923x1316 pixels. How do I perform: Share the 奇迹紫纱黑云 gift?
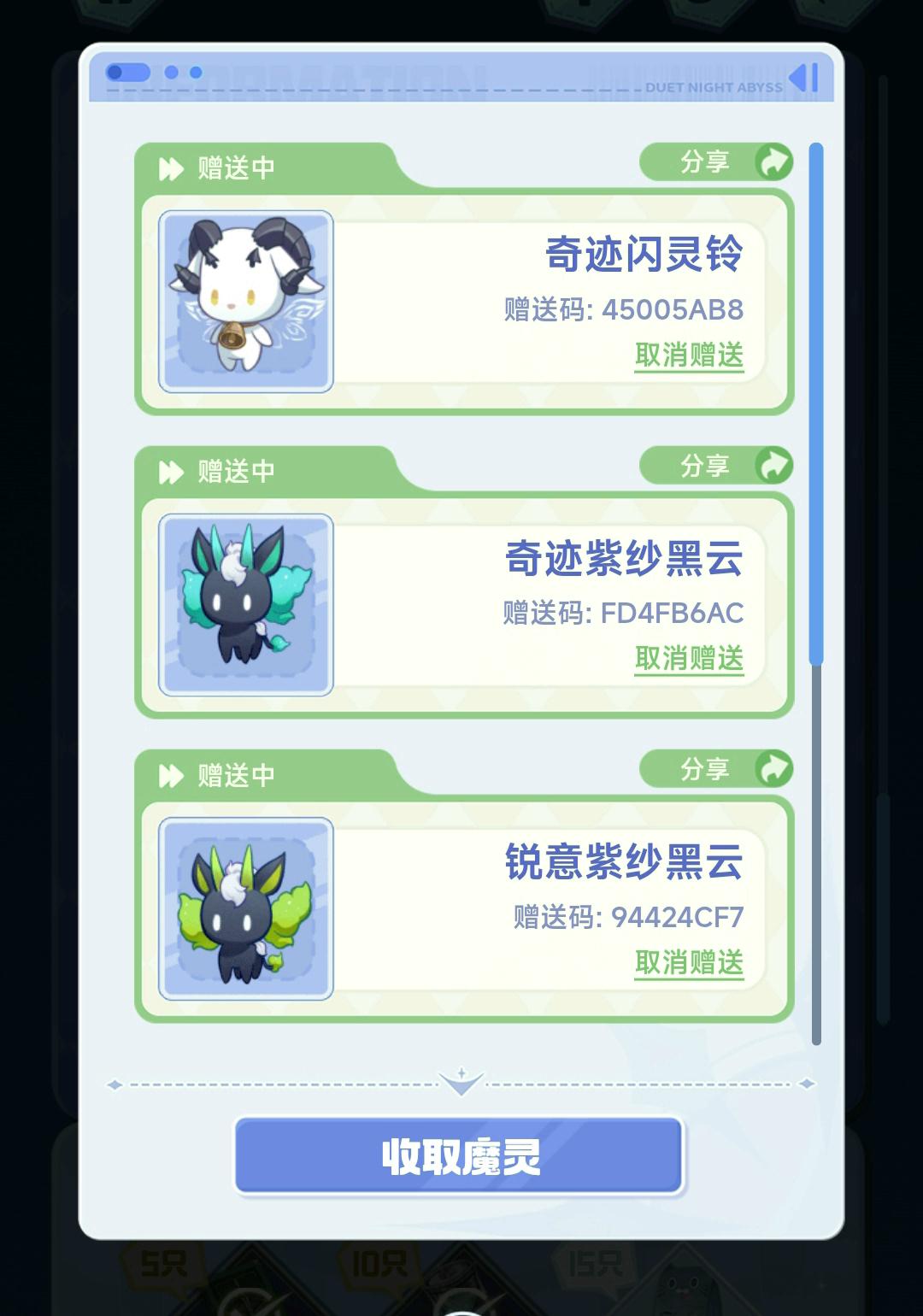(716, 466)
